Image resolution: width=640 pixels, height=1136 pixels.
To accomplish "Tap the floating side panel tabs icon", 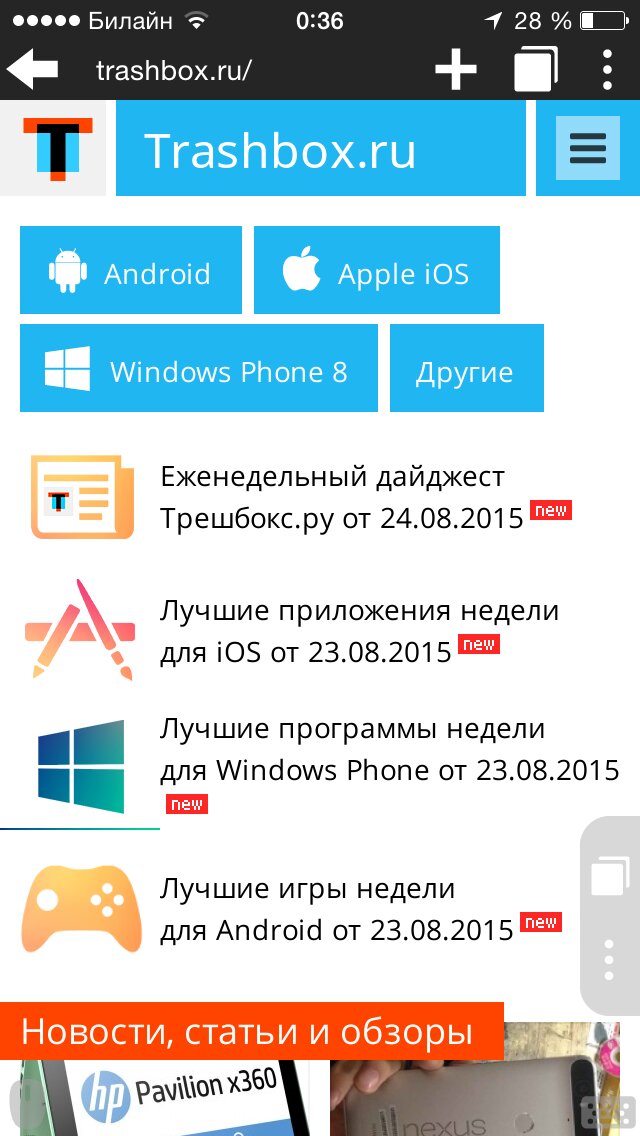I will click(610, 874).
